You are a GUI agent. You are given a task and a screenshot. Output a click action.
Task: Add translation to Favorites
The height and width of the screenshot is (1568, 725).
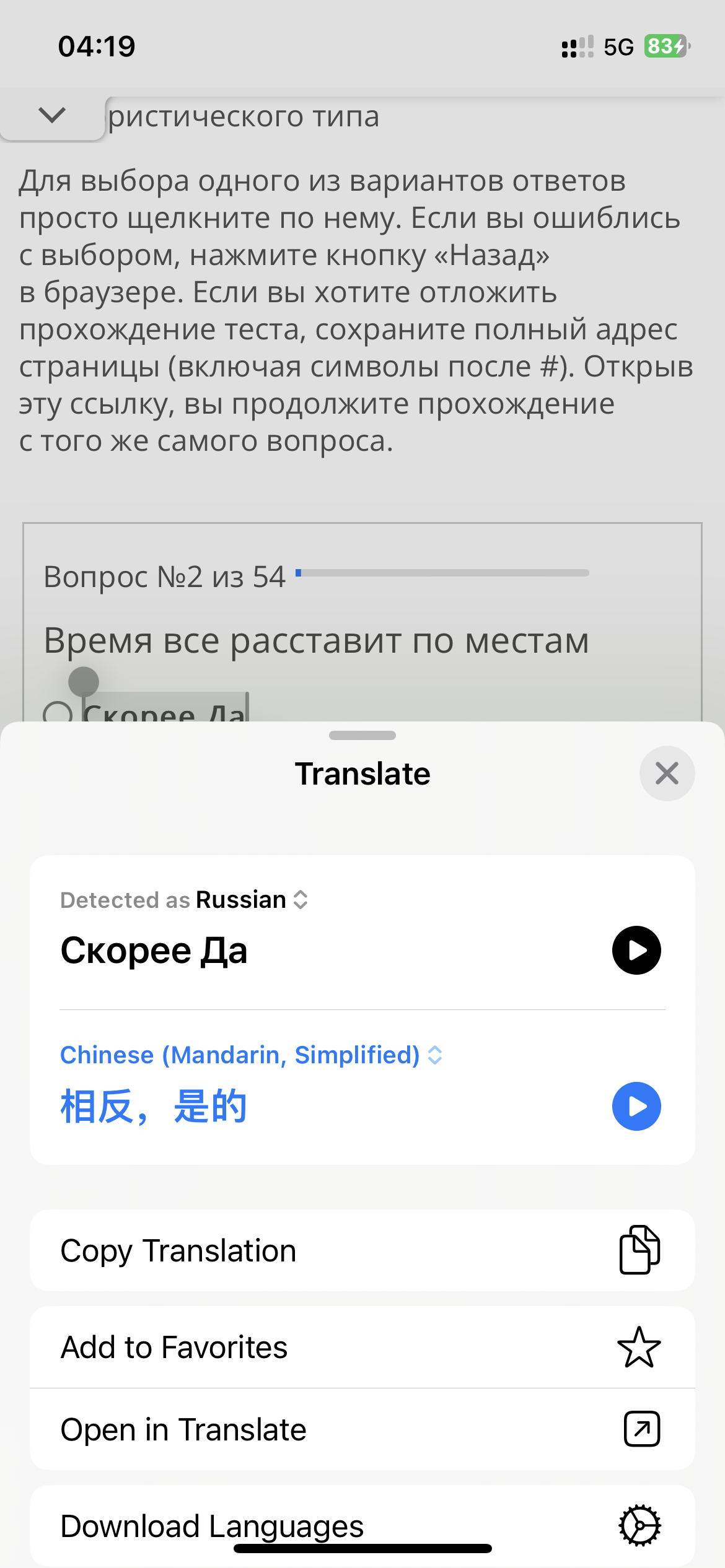362,1347
